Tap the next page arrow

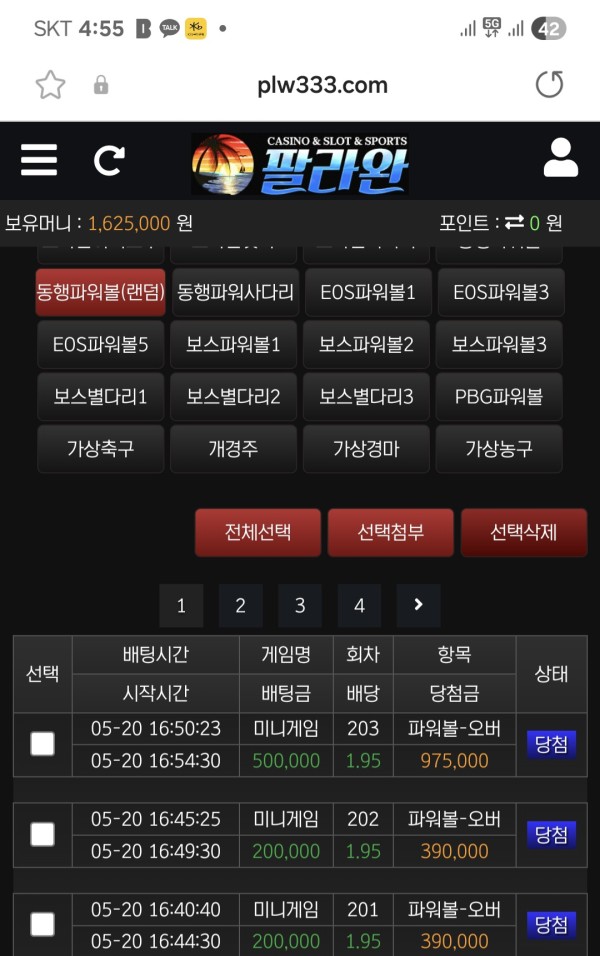(x=418, y=606)
